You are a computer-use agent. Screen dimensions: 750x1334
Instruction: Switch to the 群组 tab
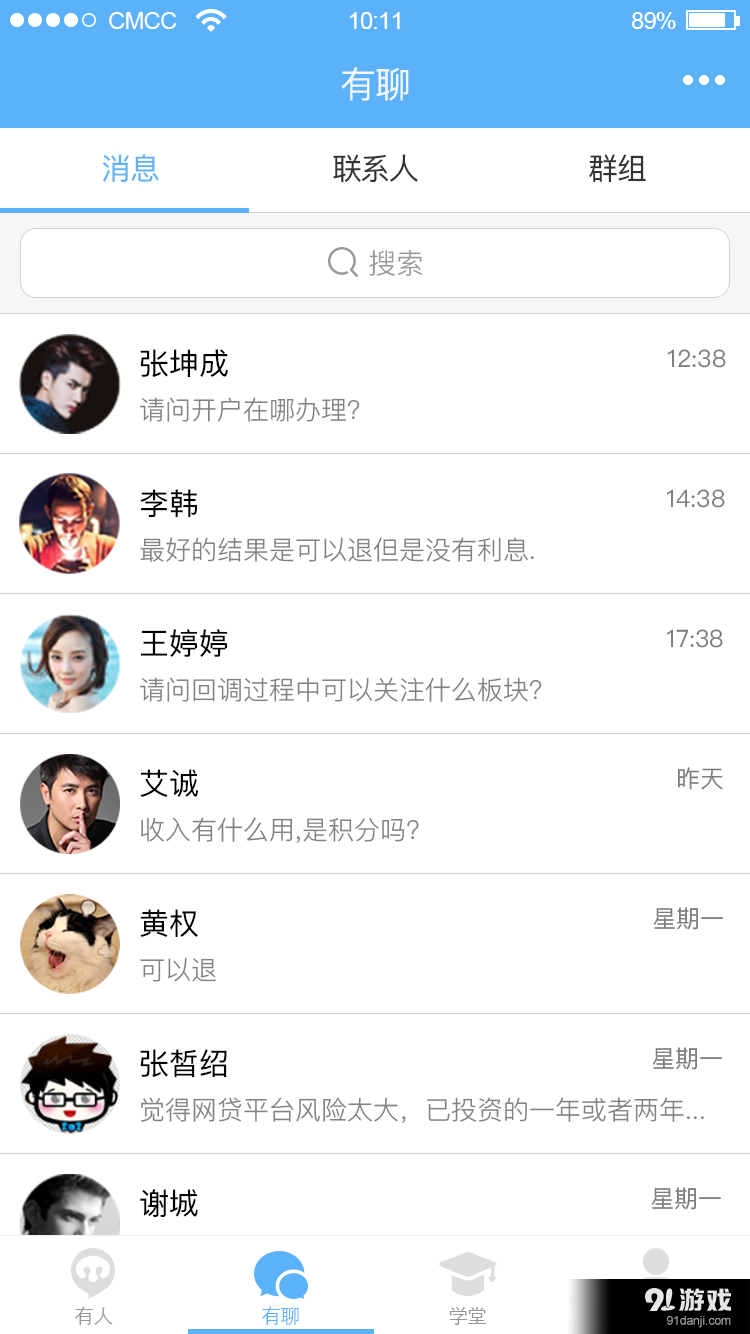pyautogui.click(x=617, y=169)
